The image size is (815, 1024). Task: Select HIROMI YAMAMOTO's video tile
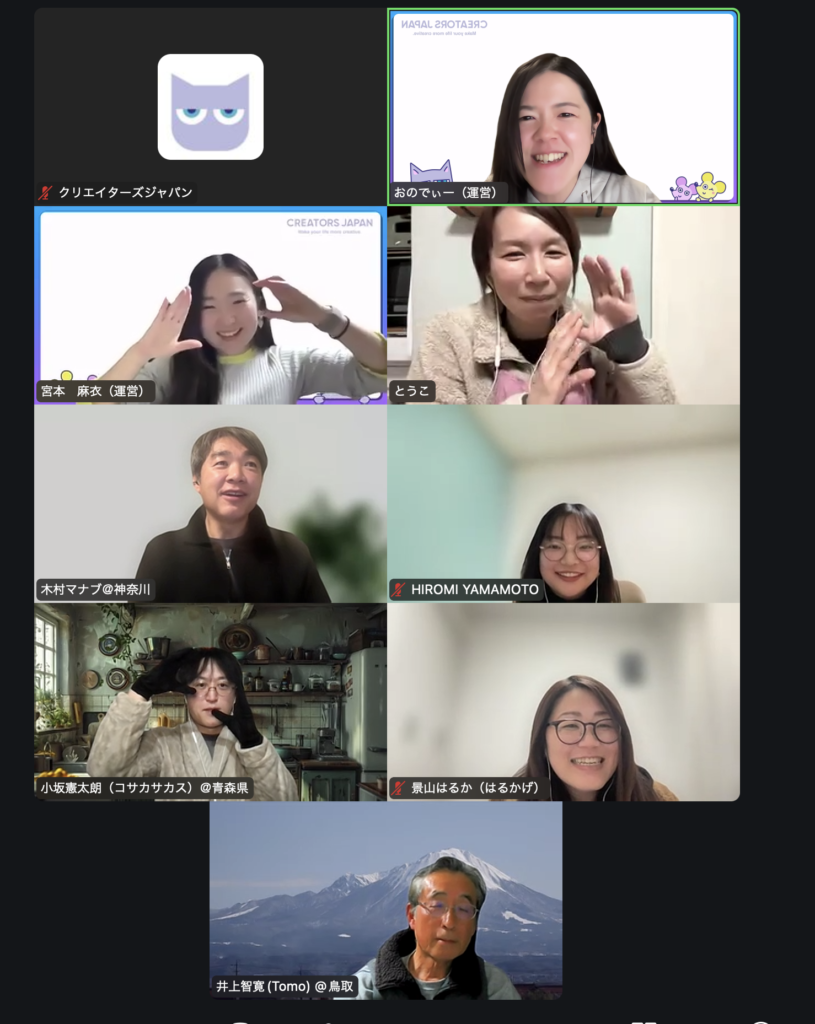point(563,503)
